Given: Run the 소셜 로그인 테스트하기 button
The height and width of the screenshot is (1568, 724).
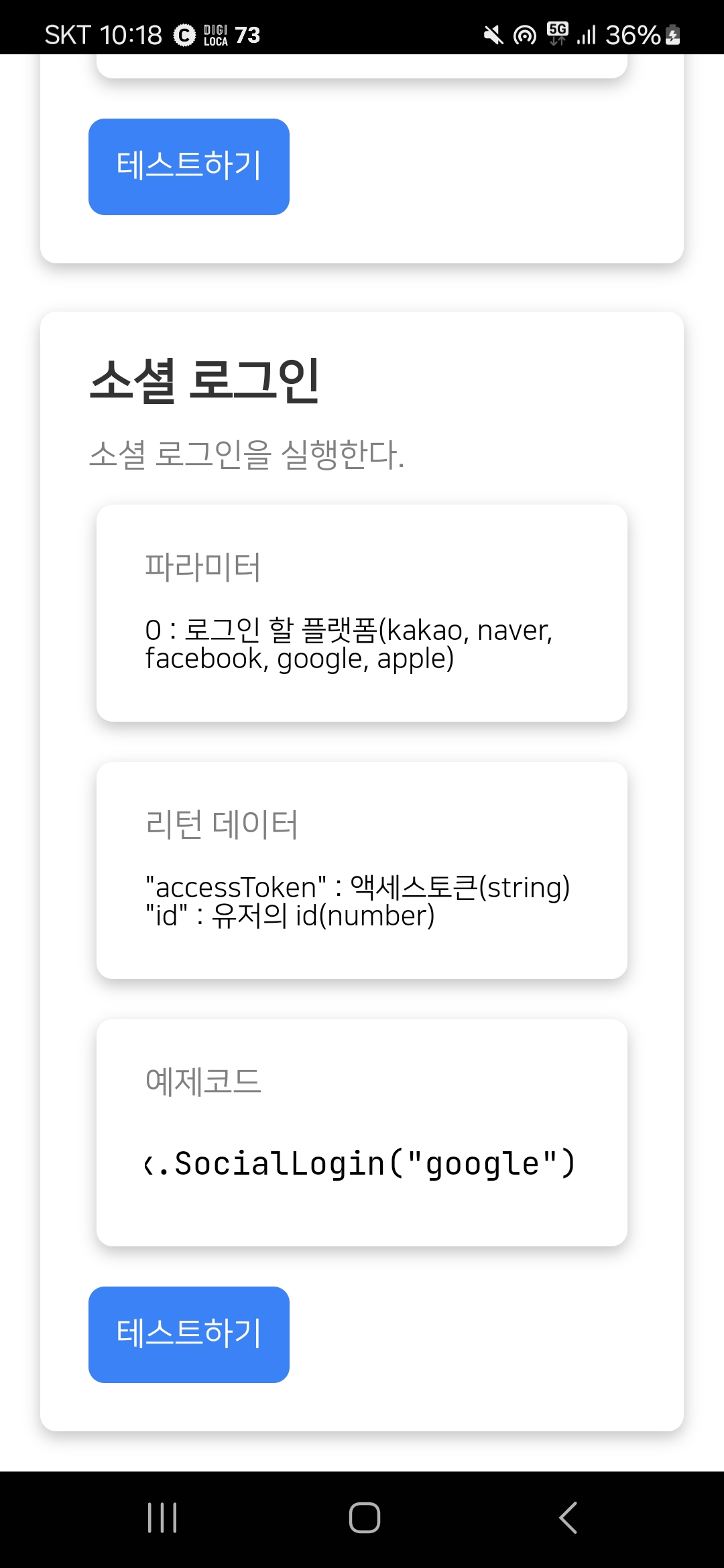Looking at the screenshot, I should point(188,1334).
